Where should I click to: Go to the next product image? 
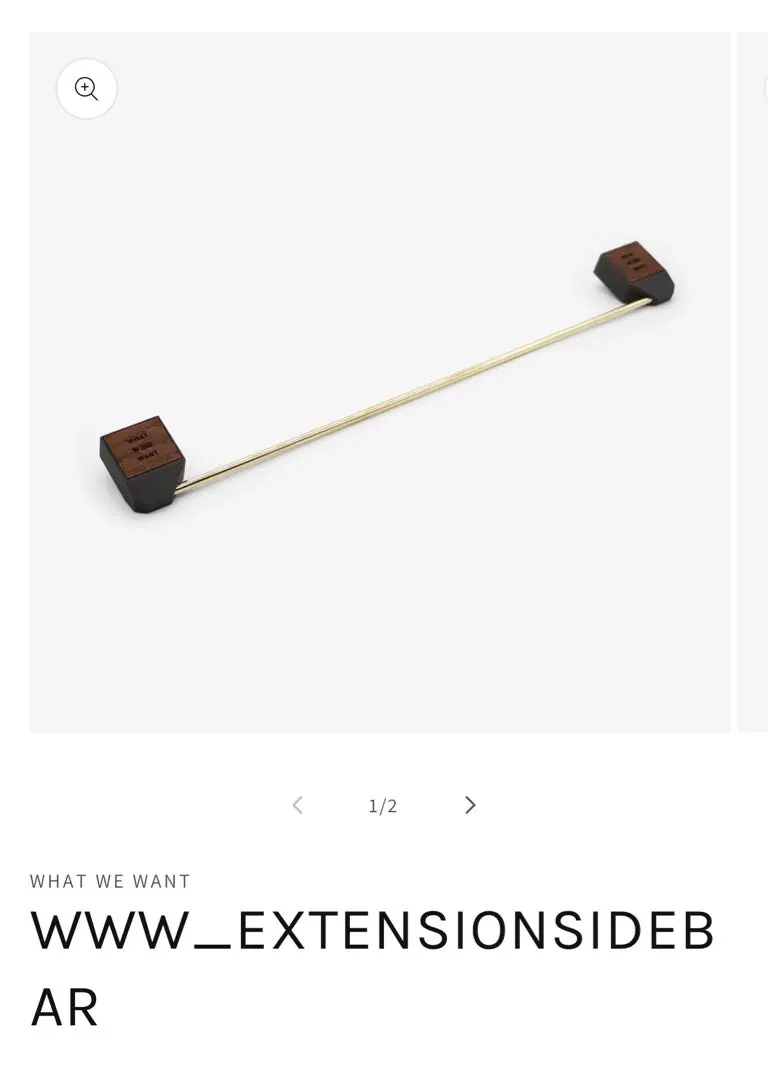(470, 805)
